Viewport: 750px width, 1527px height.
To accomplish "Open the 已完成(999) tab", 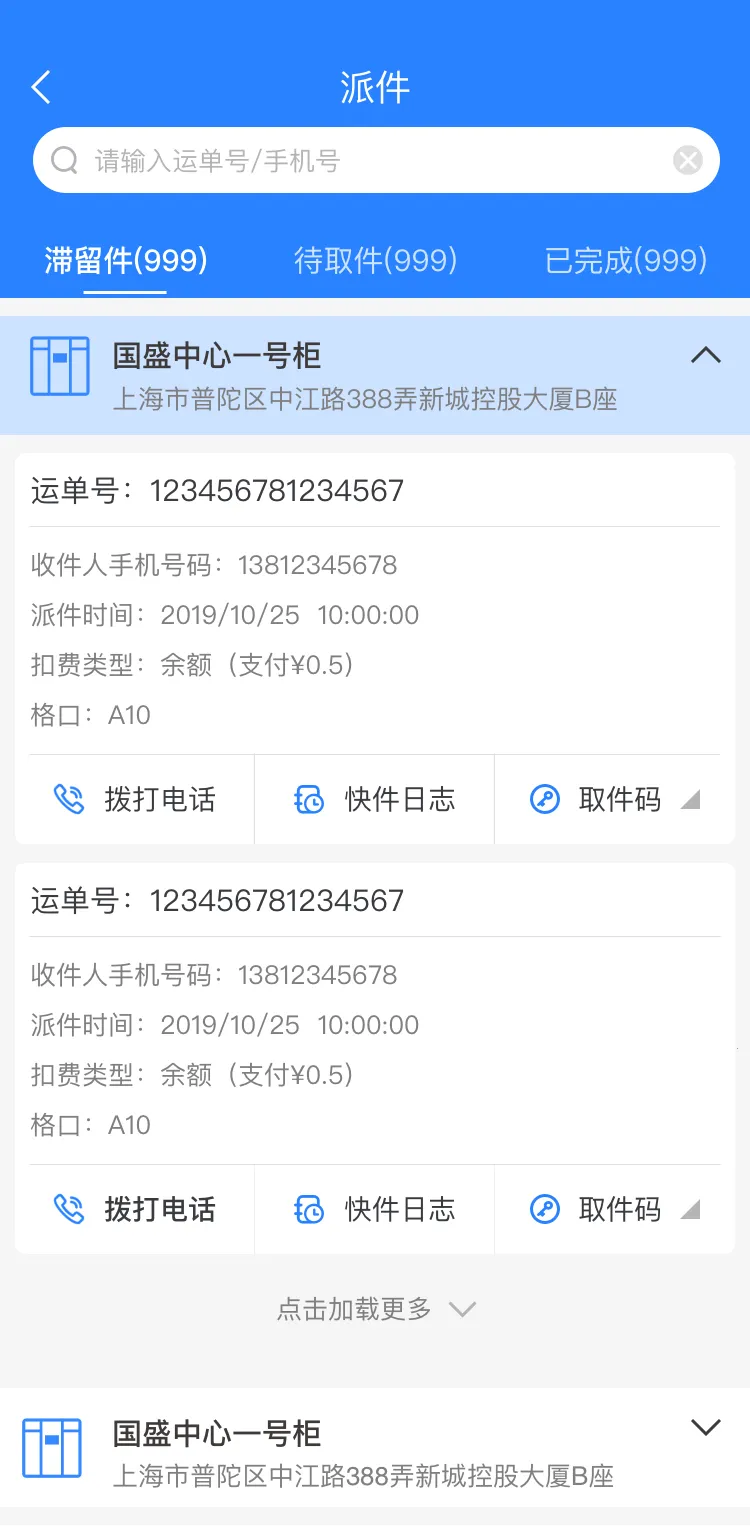I will coord(626,261).
